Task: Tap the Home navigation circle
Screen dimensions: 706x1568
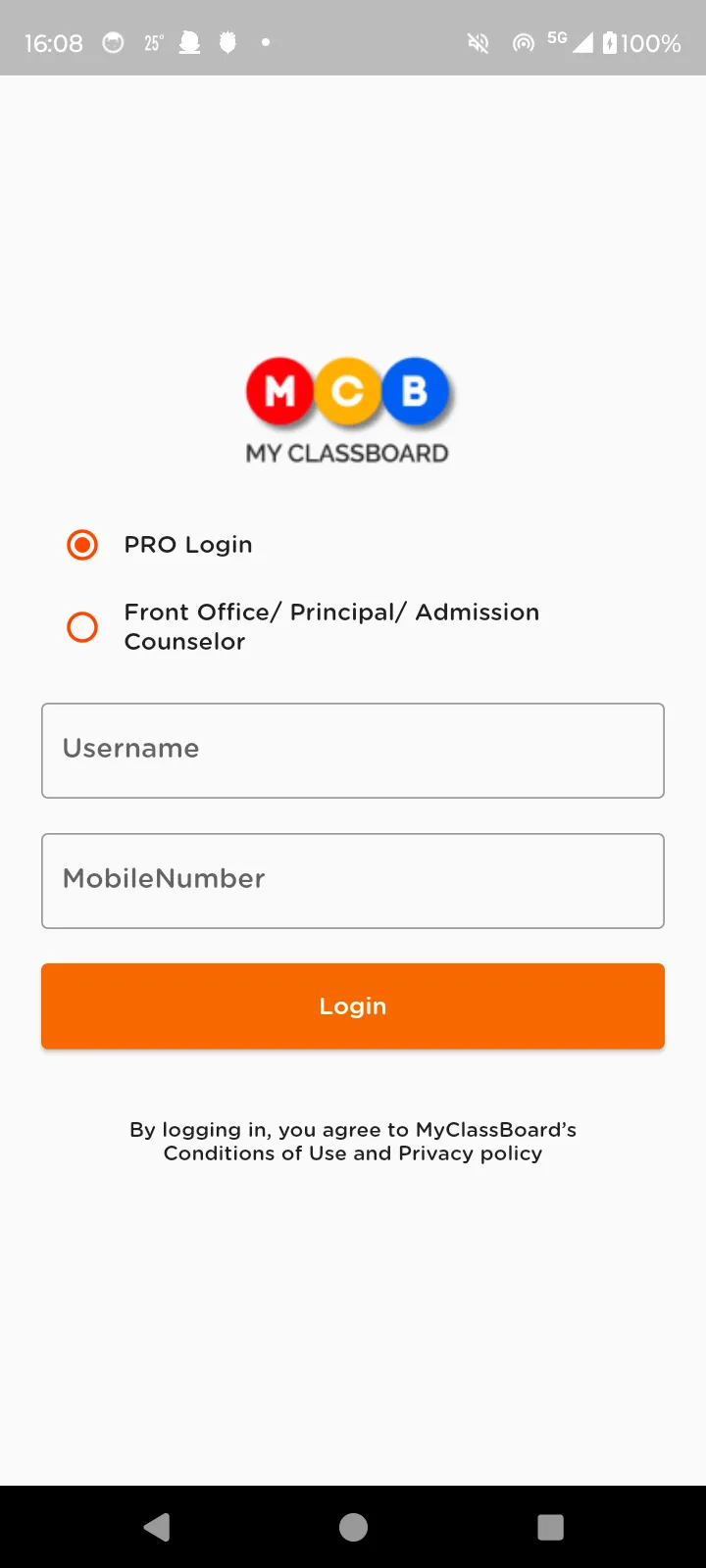Action: click(x=353, y=1526)
